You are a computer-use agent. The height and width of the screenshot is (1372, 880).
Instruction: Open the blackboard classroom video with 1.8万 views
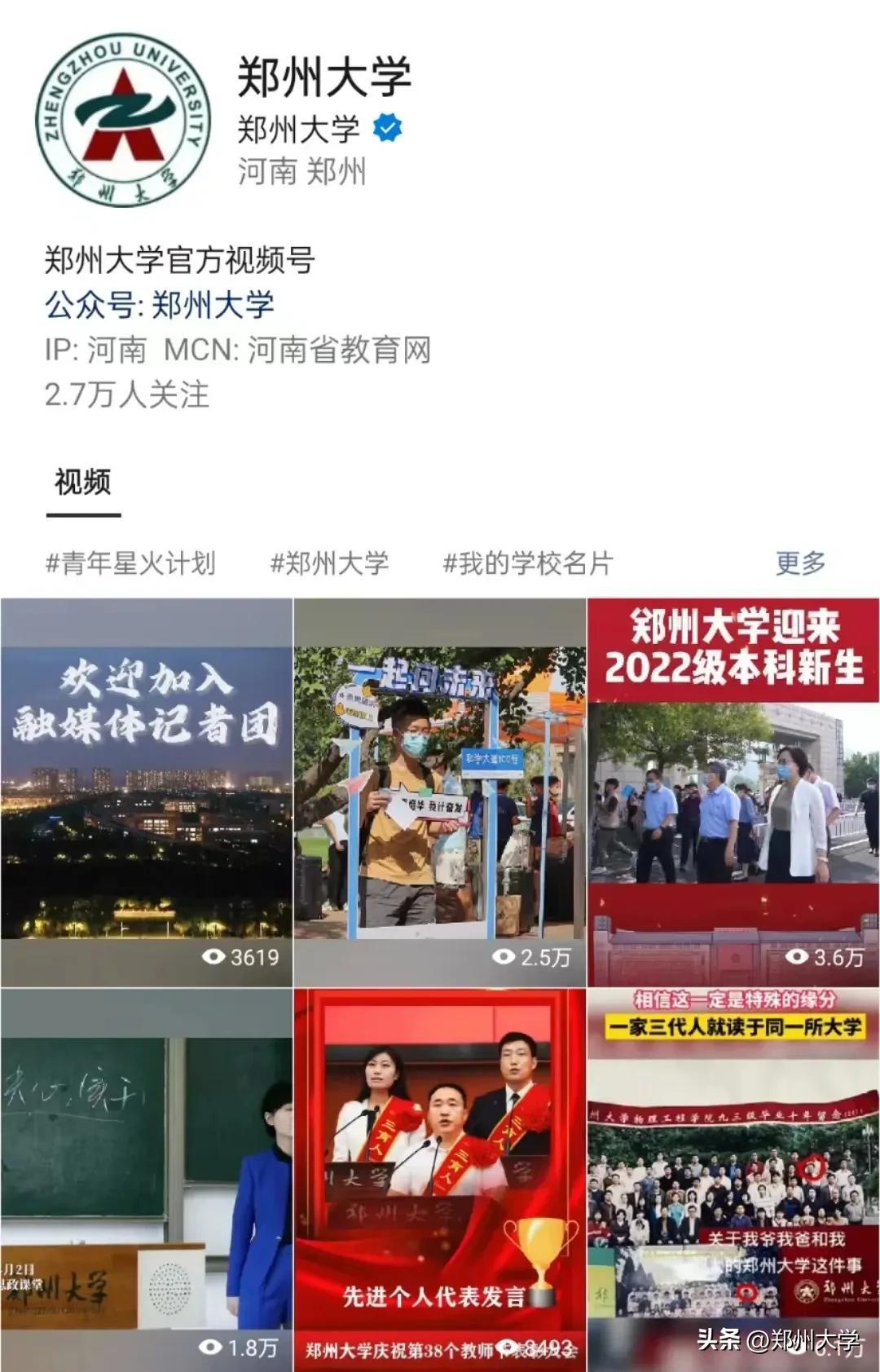point(147,1180)
